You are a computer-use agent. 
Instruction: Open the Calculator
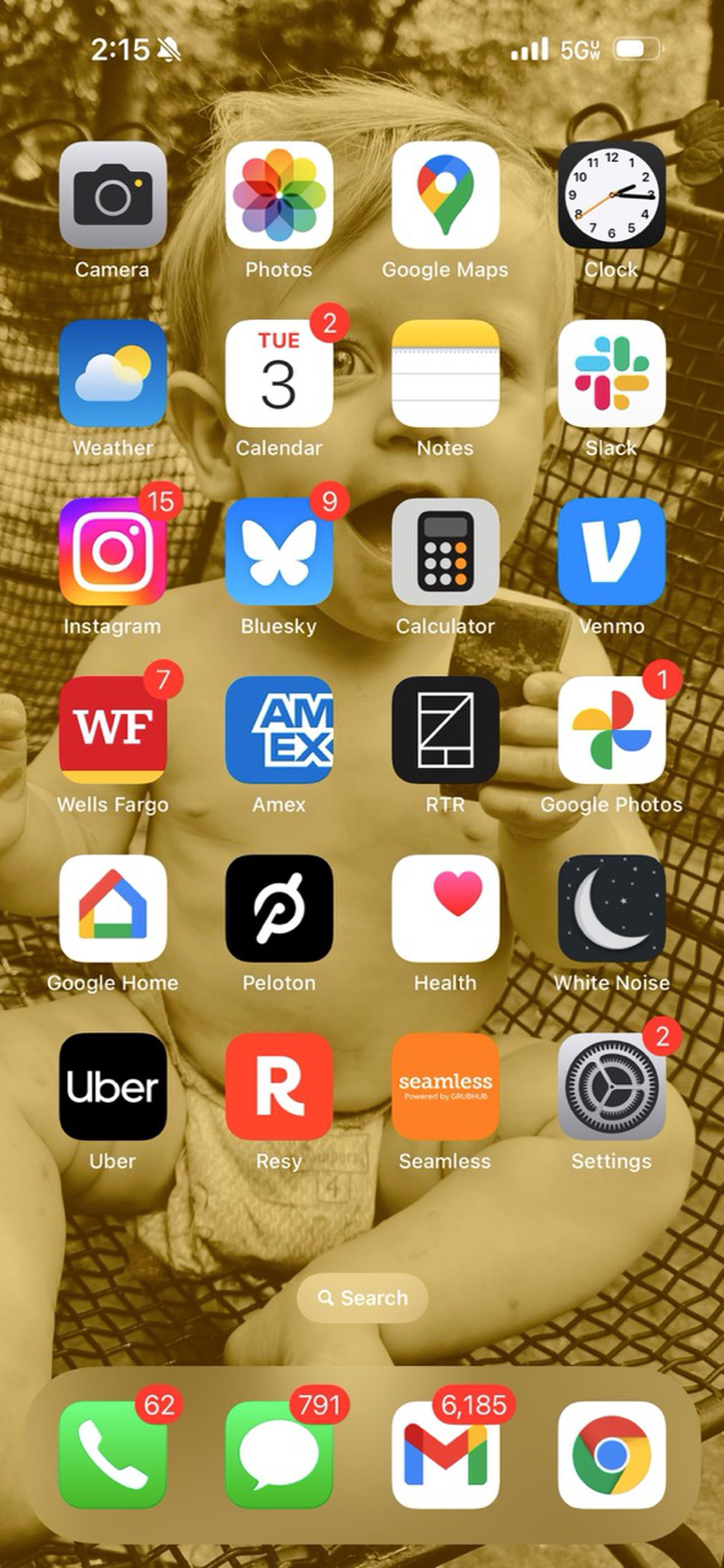click(x=445, y=551)
